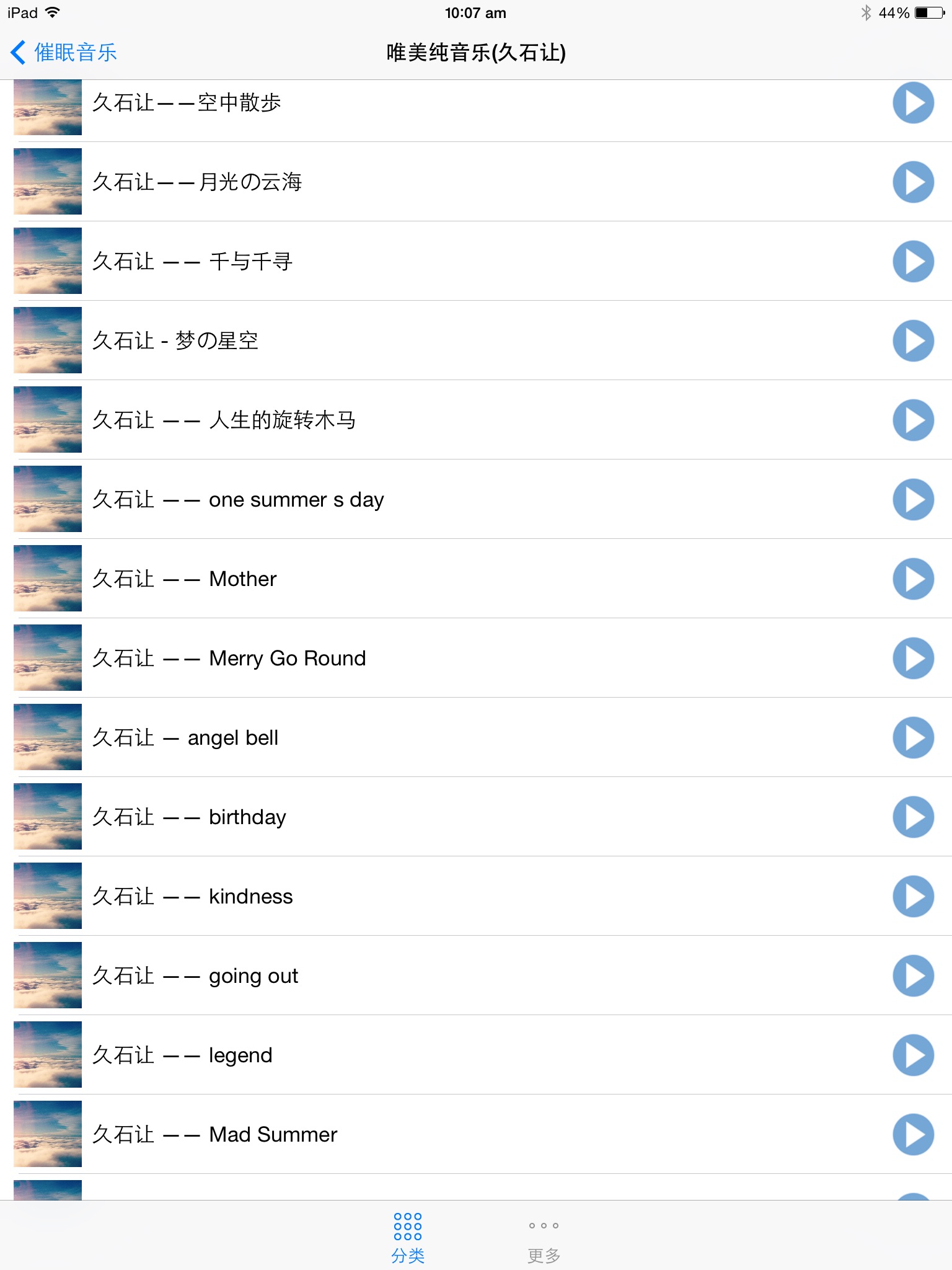Play going out

[913, 975]
